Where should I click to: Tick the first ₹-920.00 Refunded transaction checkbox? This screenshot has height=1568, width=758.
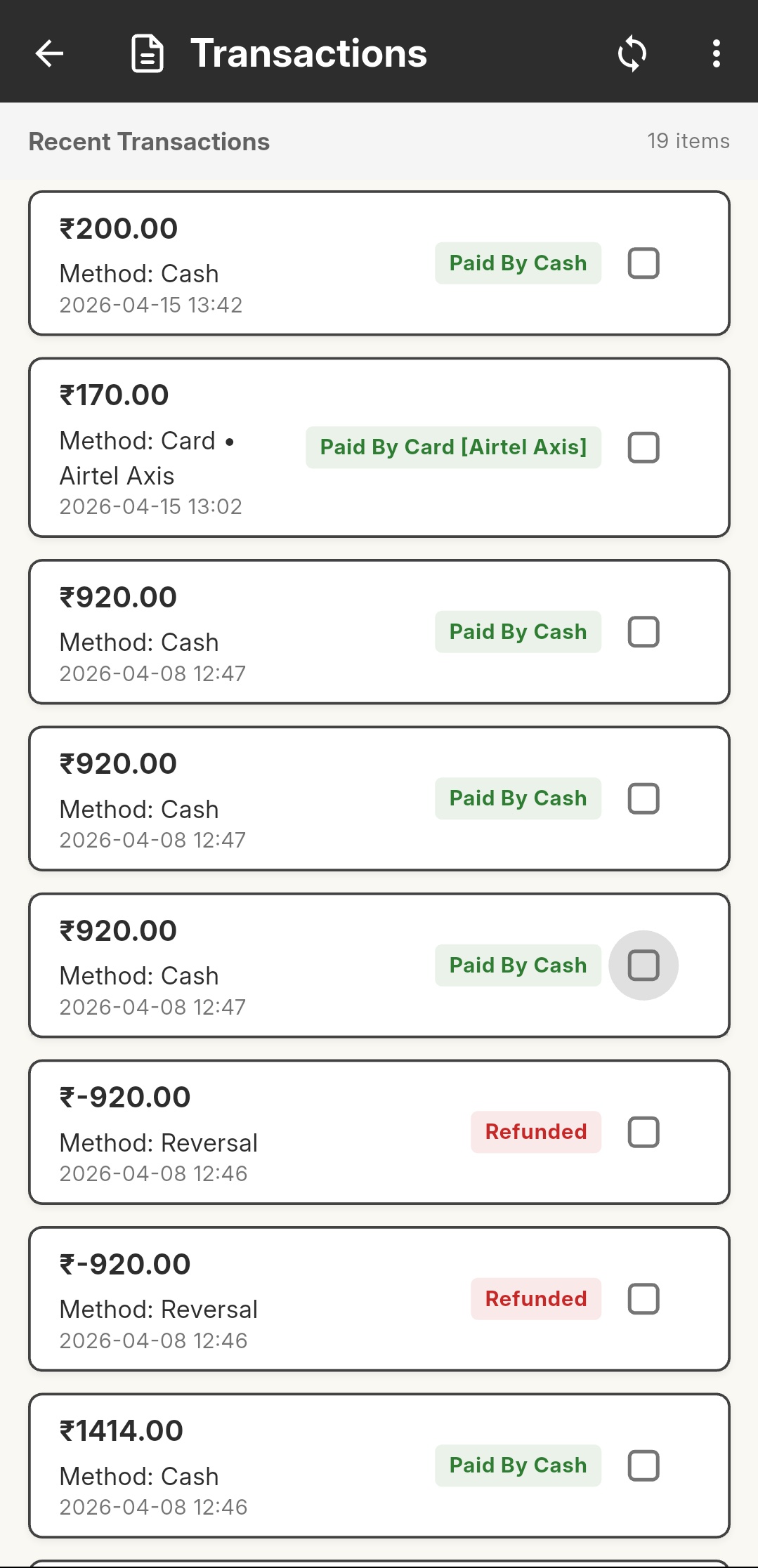click(x=643, y=1131)
